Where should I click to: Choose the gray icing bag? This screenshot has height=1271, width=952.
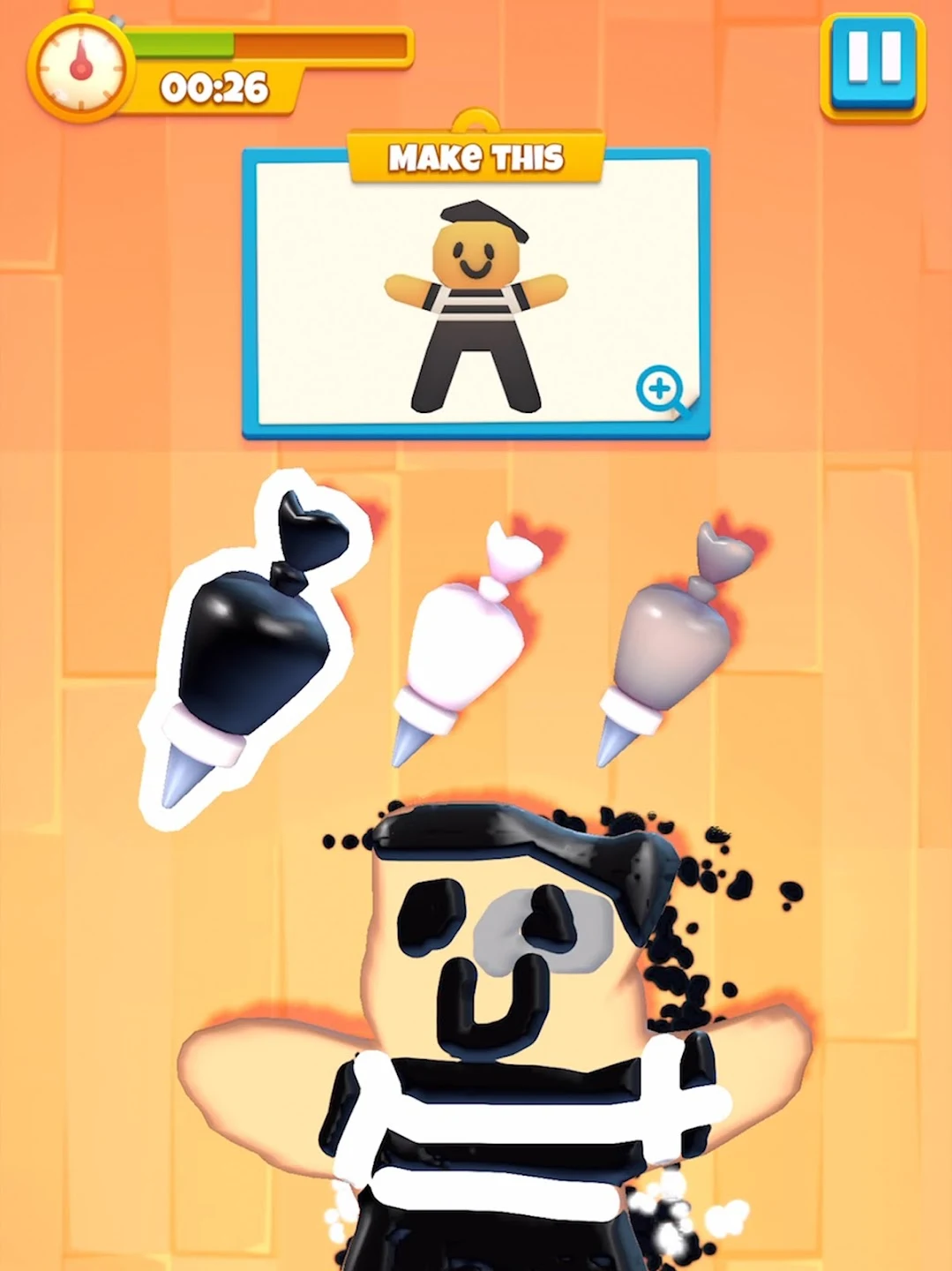pos(674,643)
